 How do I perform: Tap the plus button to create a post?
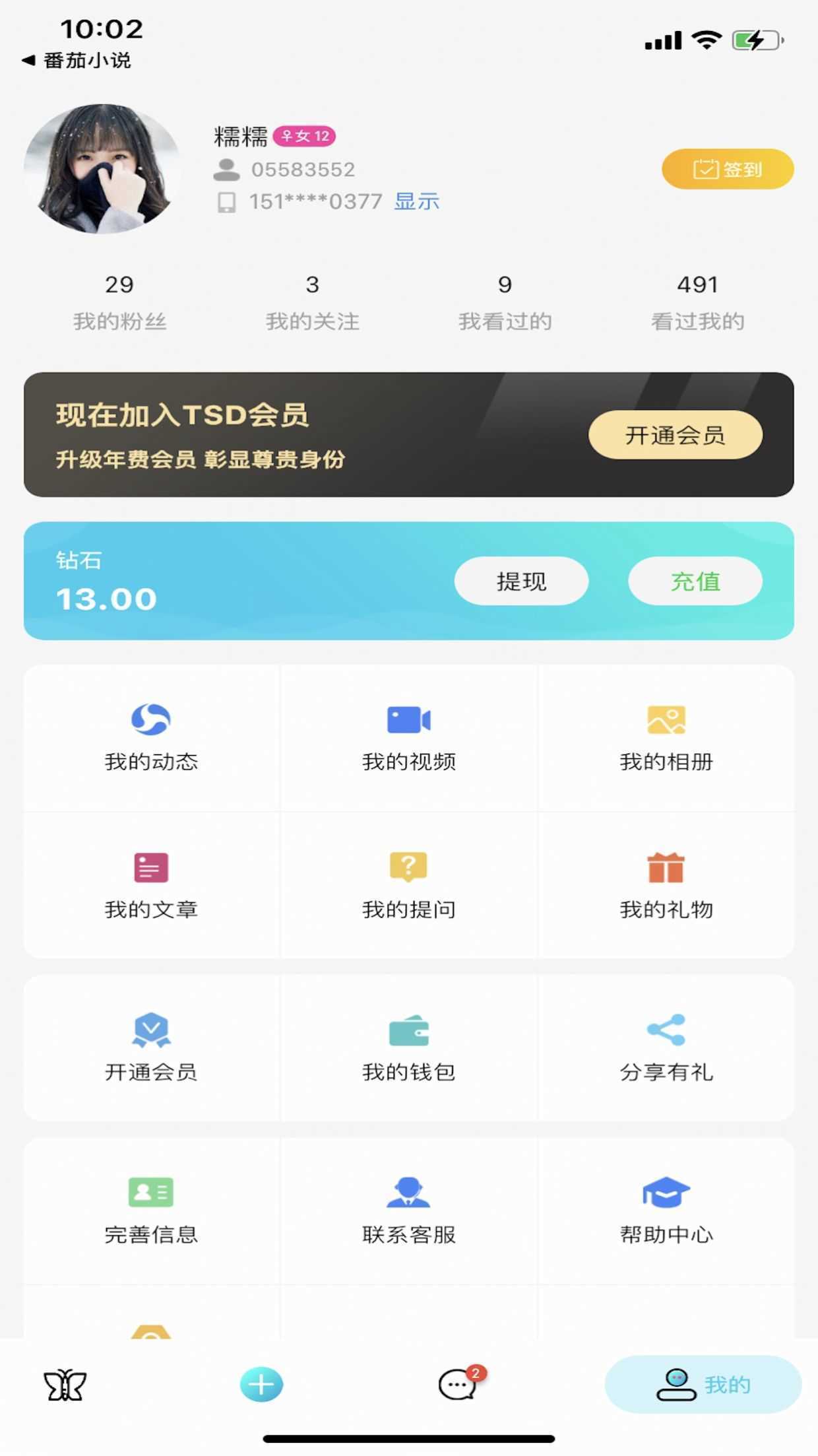click(x=261, y=1384)
